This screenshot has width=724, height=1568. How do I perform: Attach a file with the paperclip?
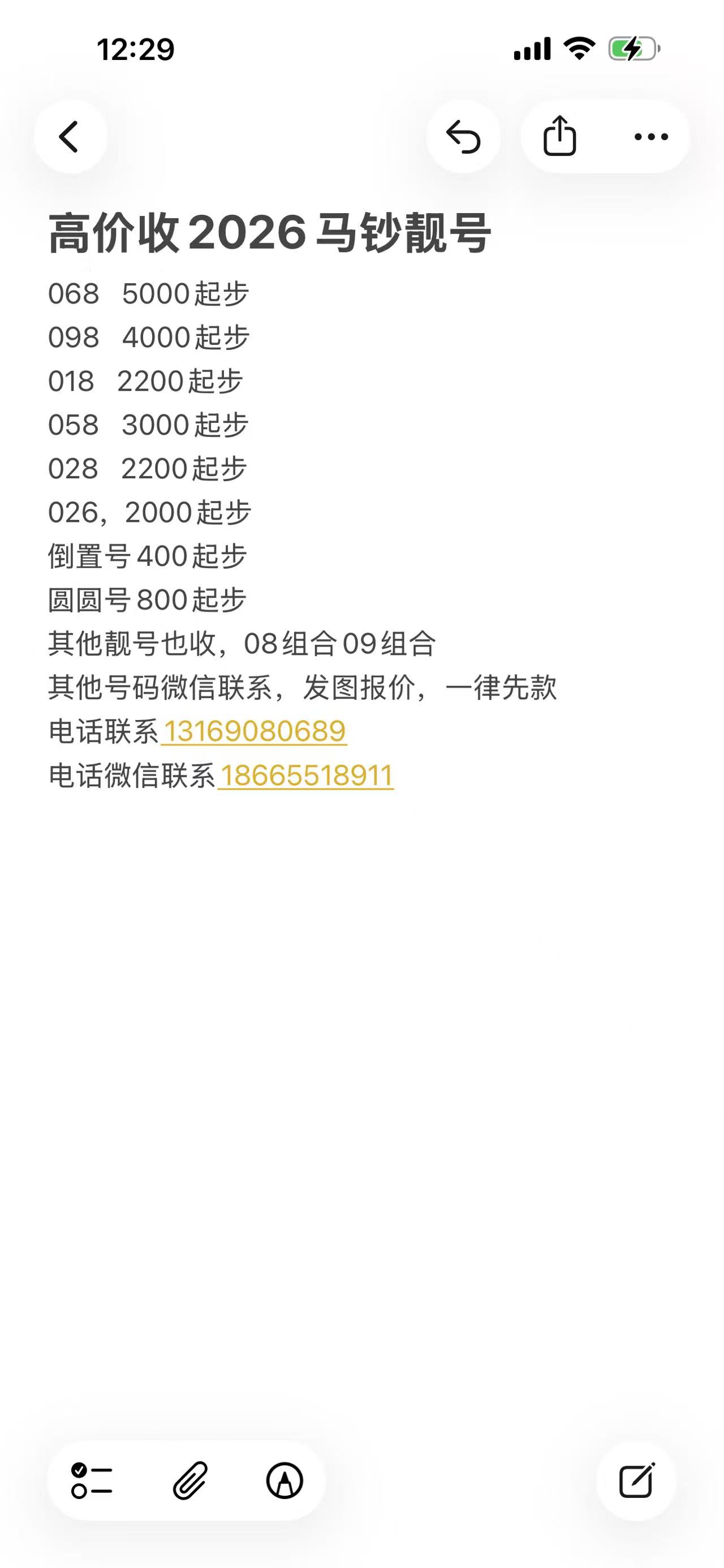pyautogui.click(x=190, y=1480)
